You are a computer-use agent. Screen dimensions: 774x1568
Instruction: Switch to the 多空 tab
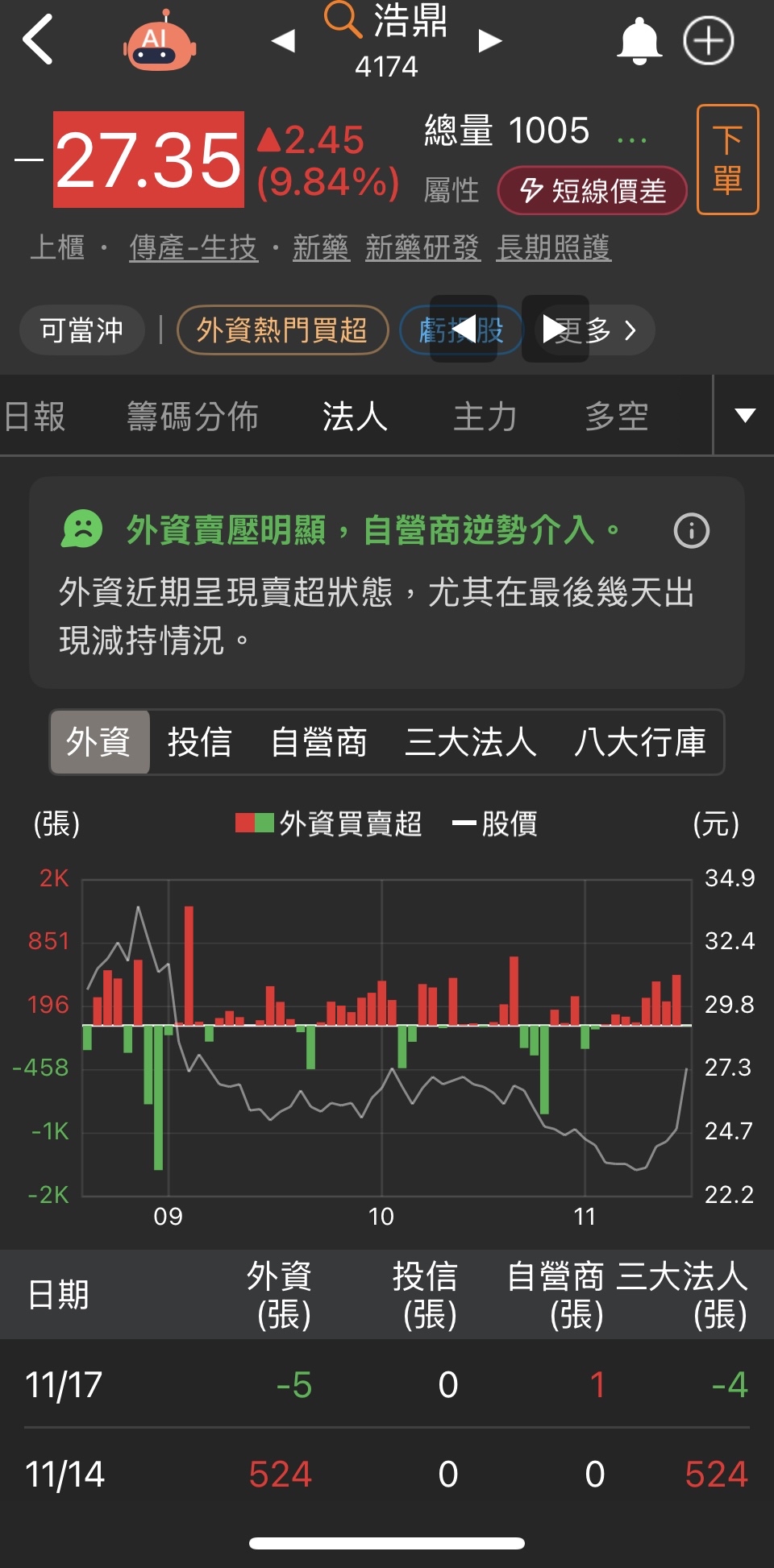point(617,417)
